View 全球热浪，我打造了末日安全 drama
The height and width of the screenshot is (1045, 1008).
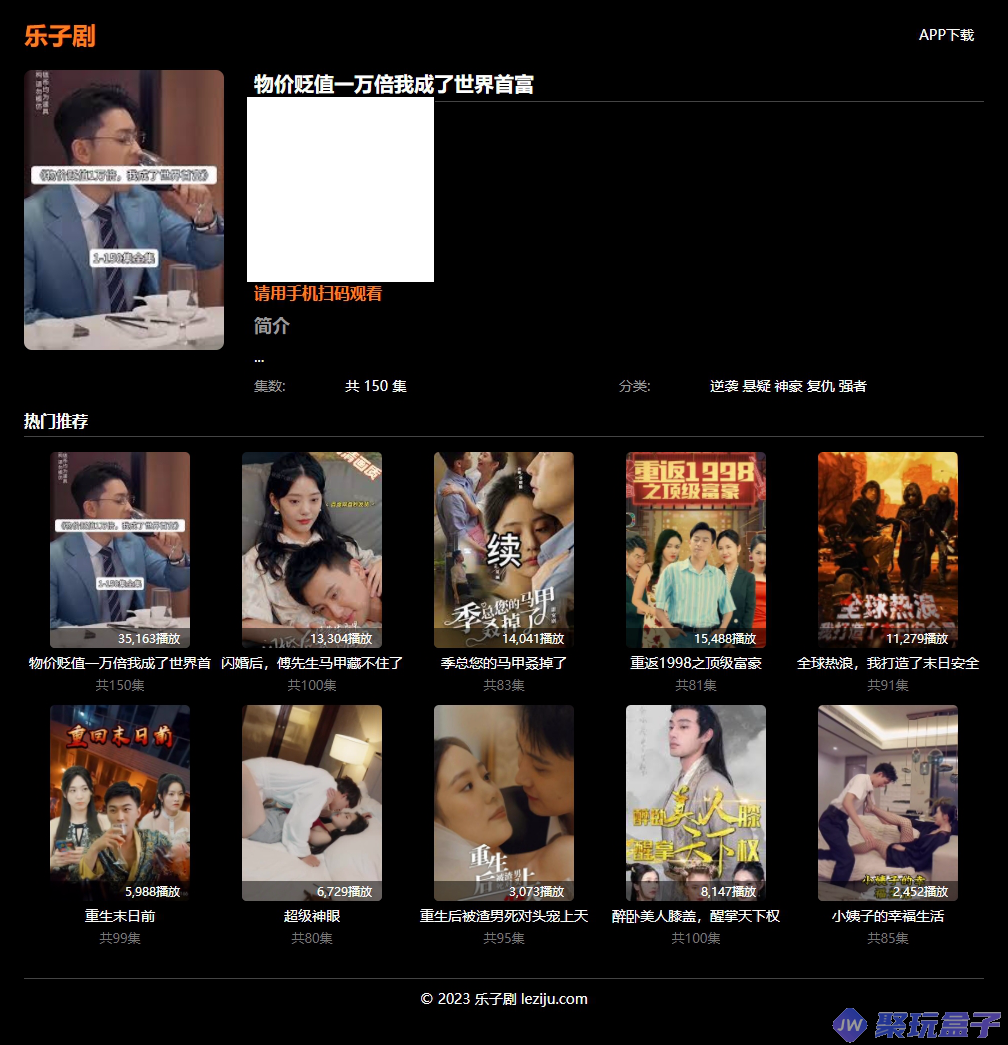pyautogui.click(x=888, y=550)
